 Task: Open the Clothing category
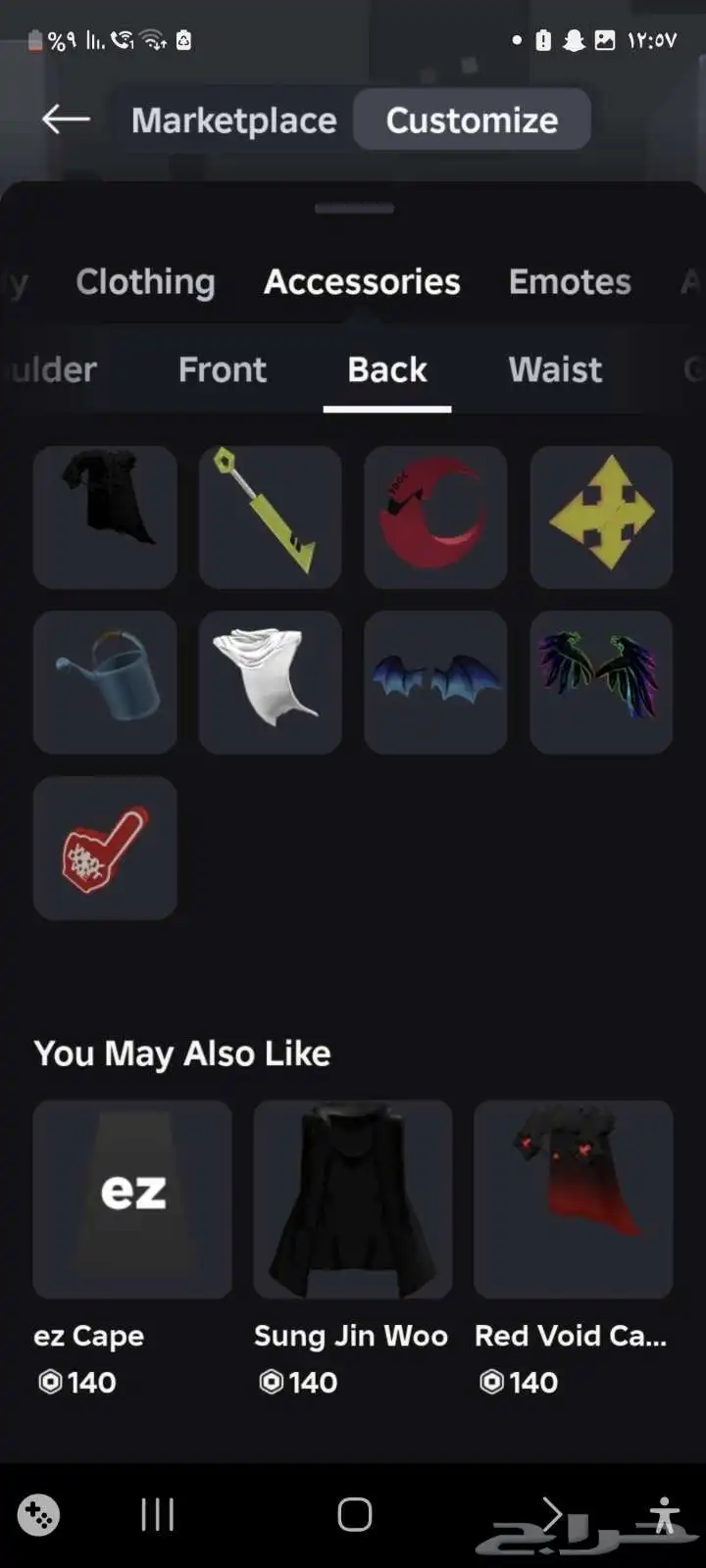tap(145, 282)
